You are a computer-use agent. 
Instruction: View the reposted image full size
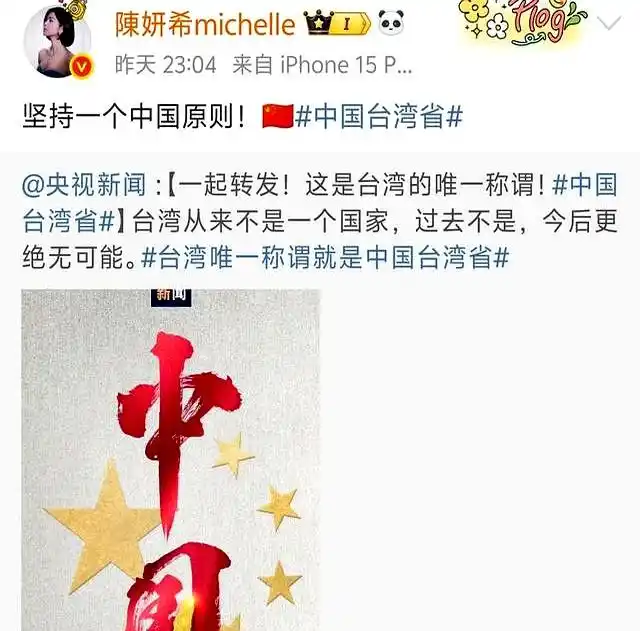pyautogui.click(x=171, y=460)
